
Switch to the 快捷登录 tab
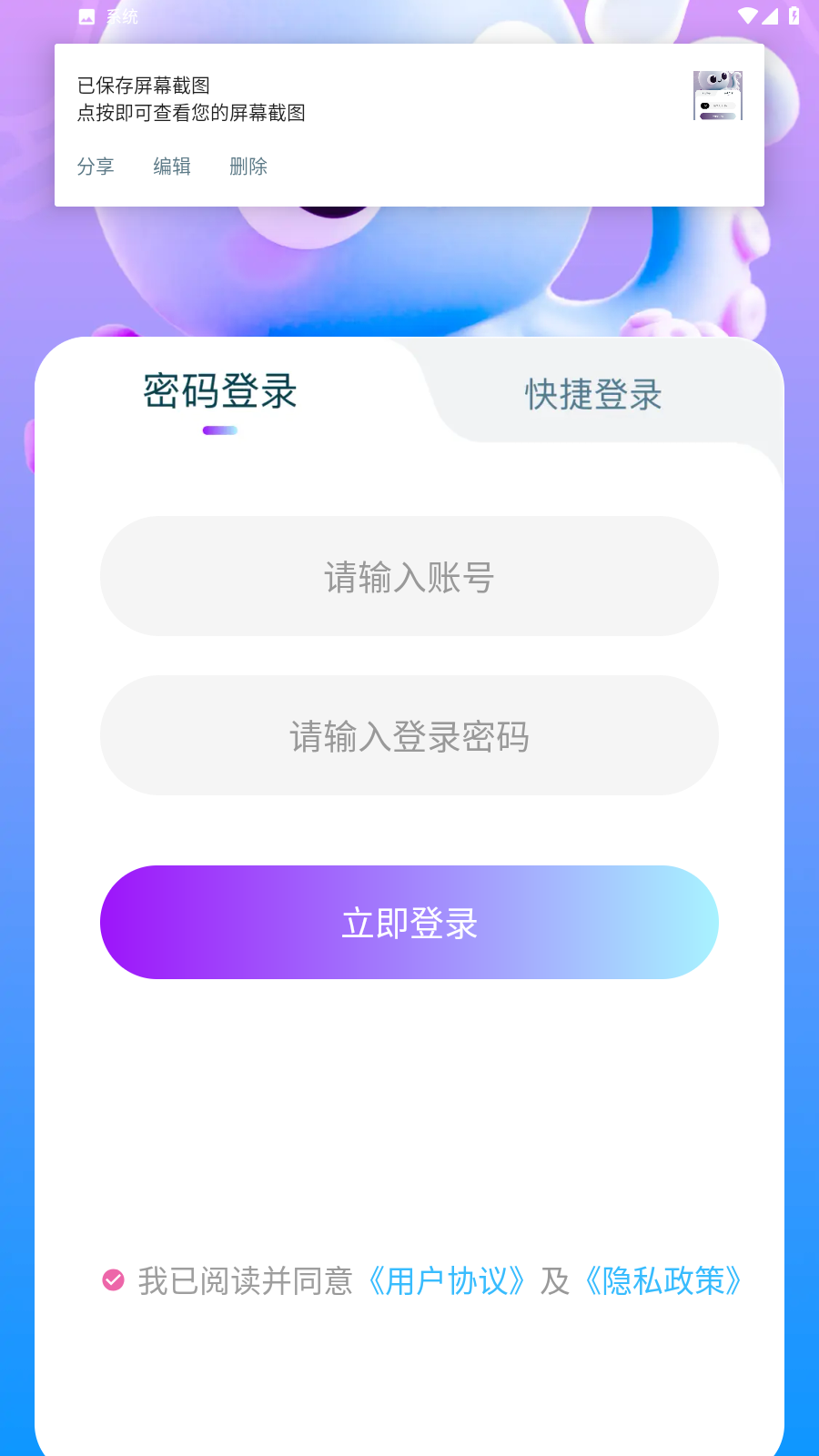click(x=592, y=395)
